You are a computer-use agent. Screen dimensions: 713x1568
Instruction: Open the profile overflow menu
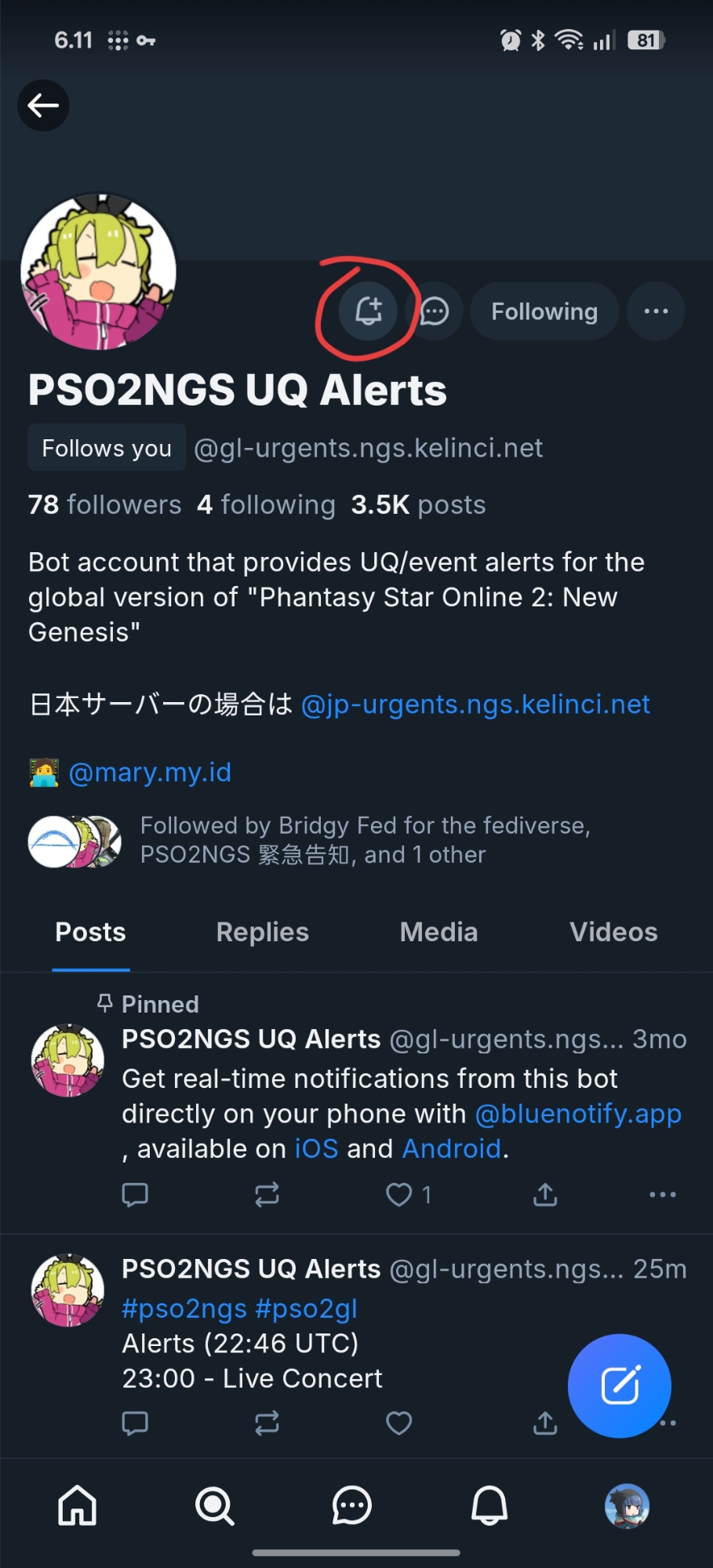point(656,311)
